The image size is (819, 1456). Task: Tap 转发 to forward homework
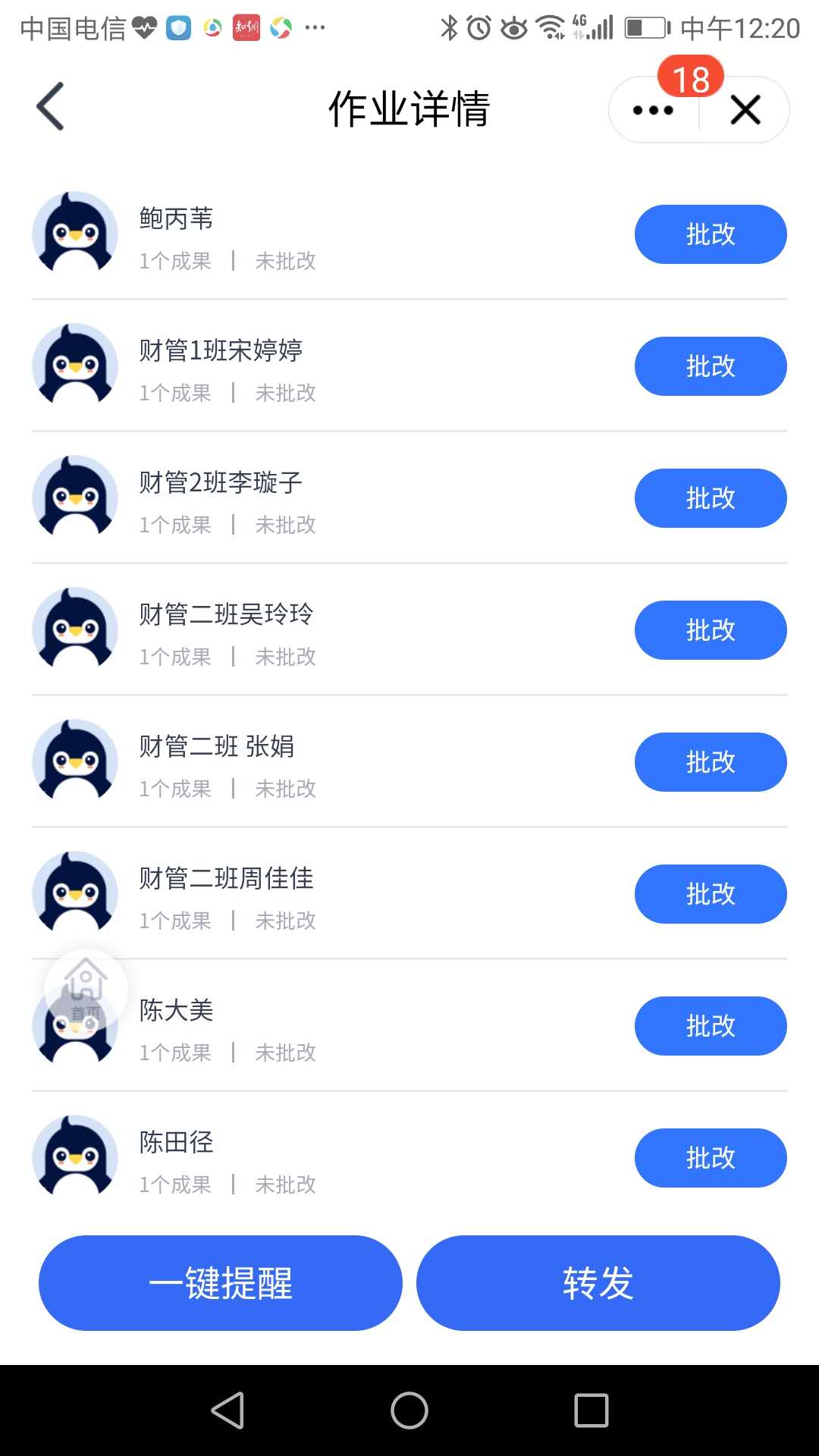pos(598,1283)
